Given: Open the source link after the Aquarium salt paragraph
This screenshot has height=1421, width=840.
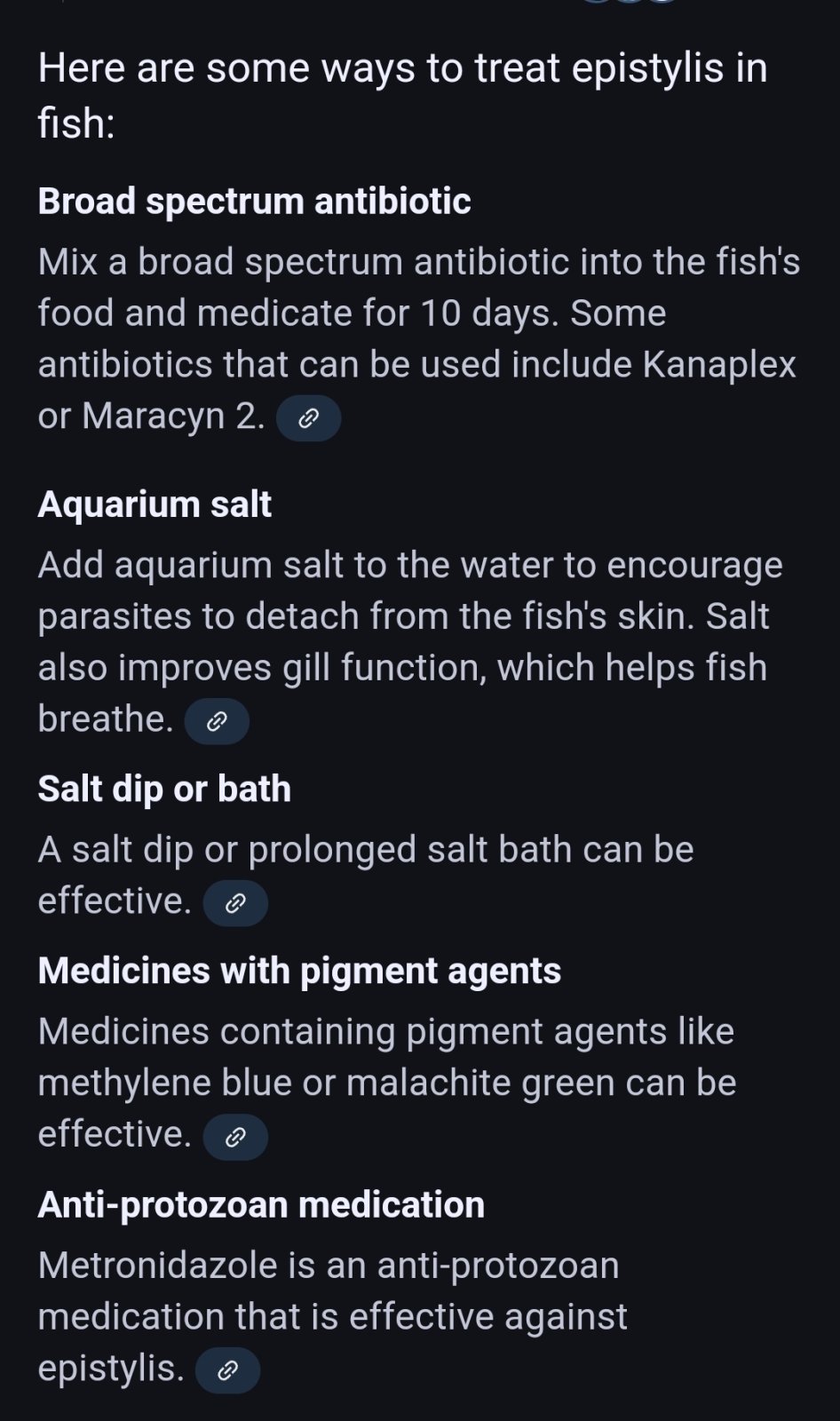Looking at the screenshot, I should (x=217, y=721).
